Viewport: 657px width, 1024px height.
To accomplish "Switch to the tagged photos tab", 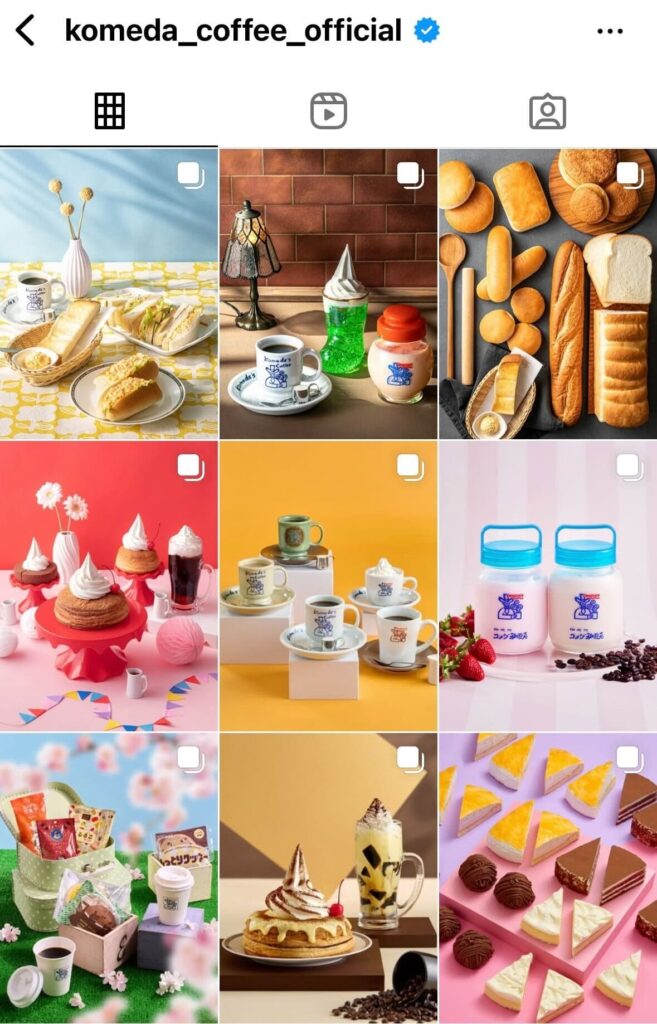I will pyautogui.click(x=547, y=111).
